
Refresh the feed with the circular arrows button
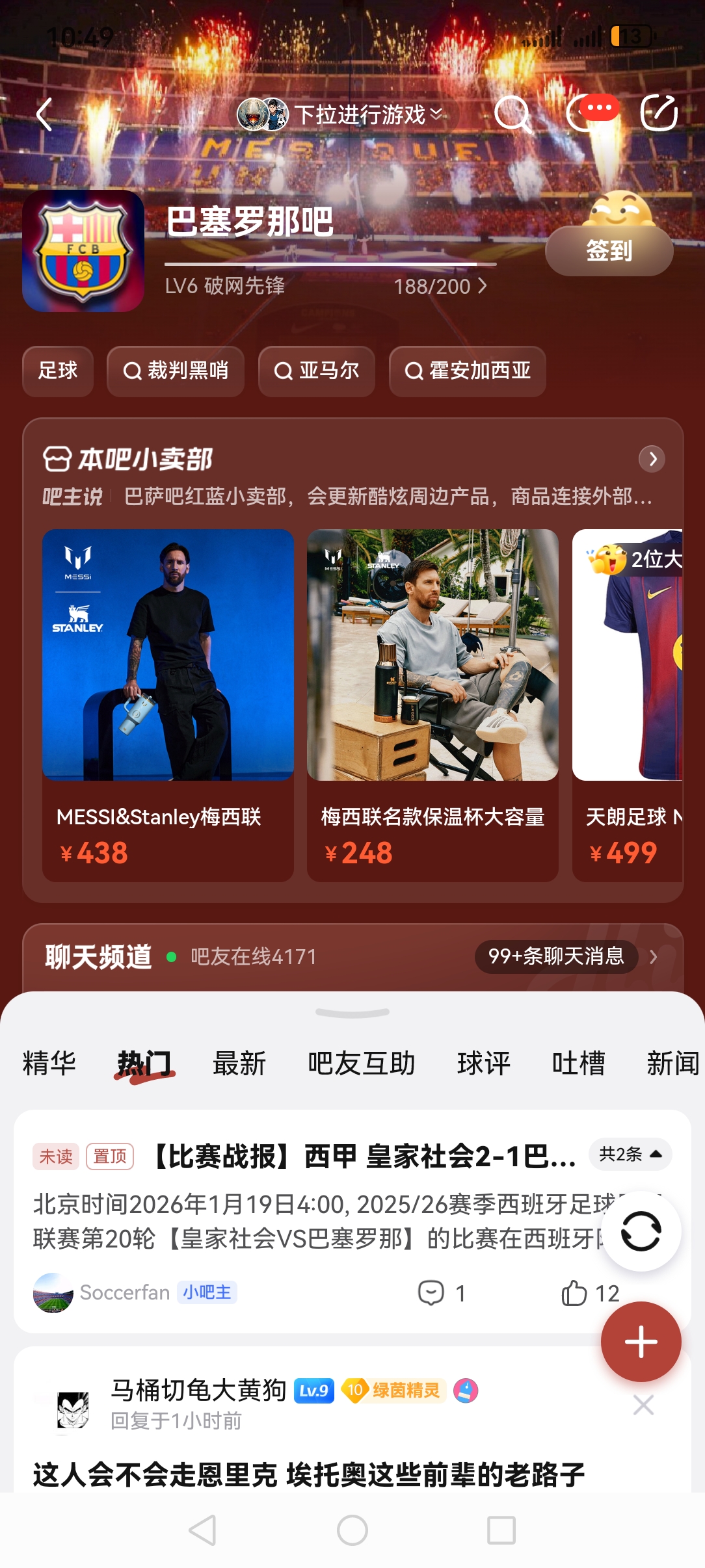[x=641, y=1231]
